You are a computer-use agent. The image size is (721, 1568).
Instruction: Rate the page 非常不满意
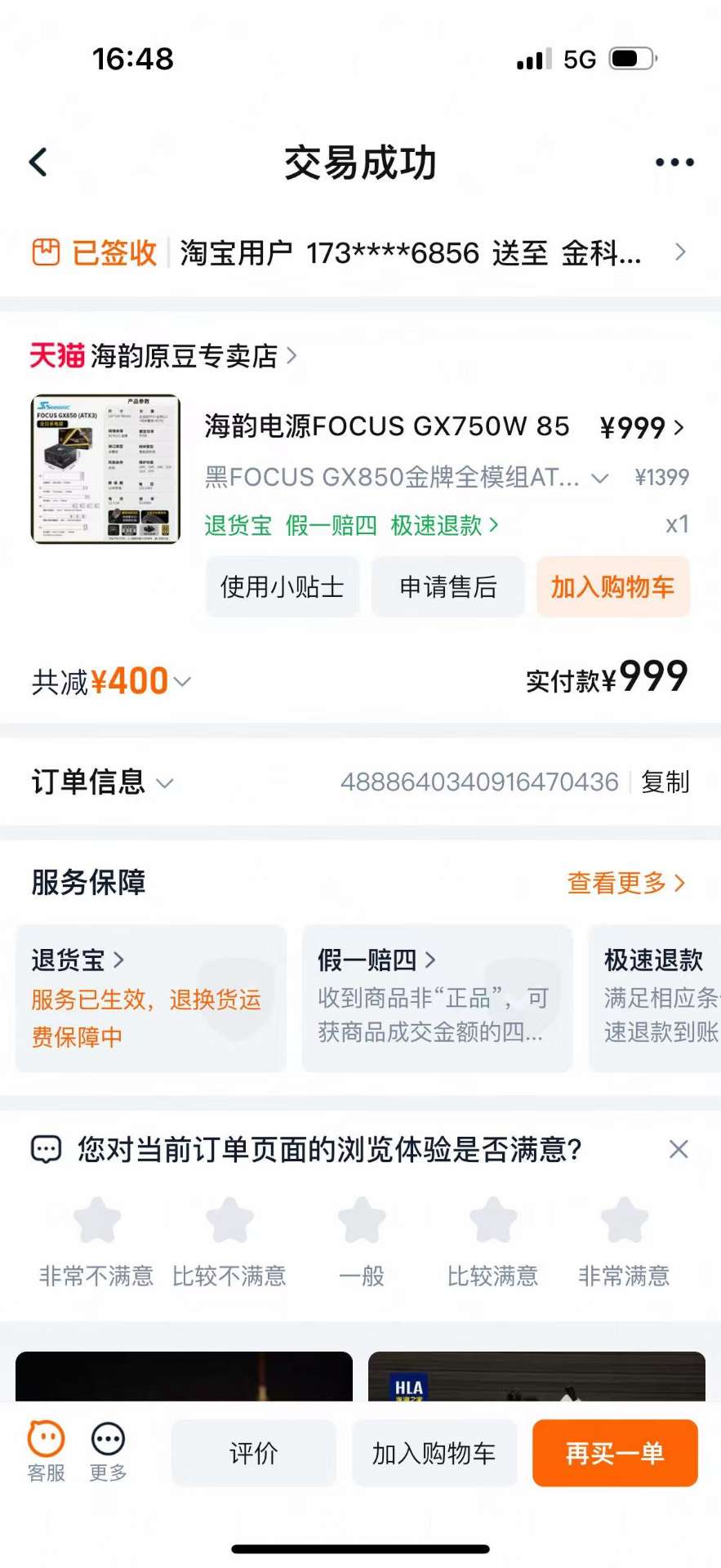point(96,1237)
